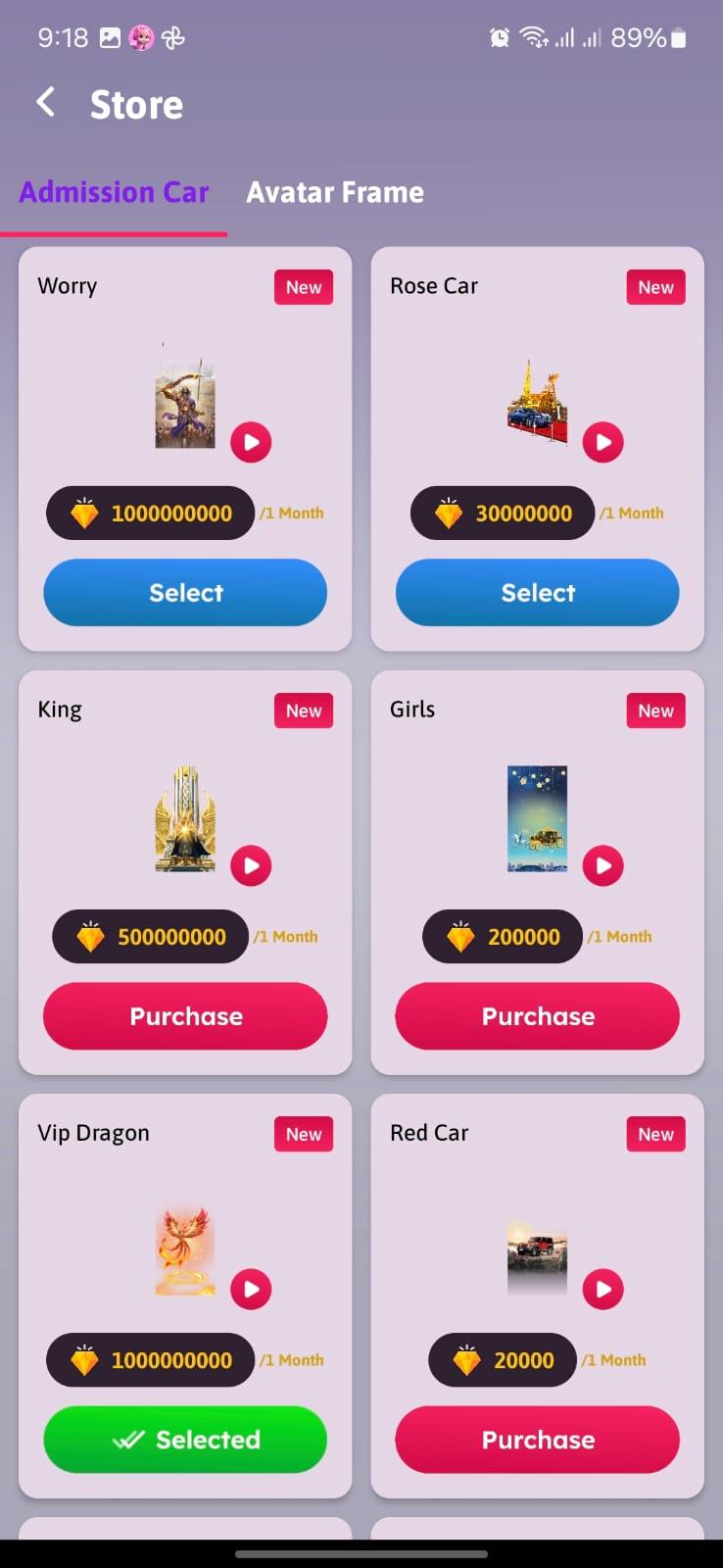Play the Rose Car preview
Screen dimensions: 723x1568
click(603, 442)
